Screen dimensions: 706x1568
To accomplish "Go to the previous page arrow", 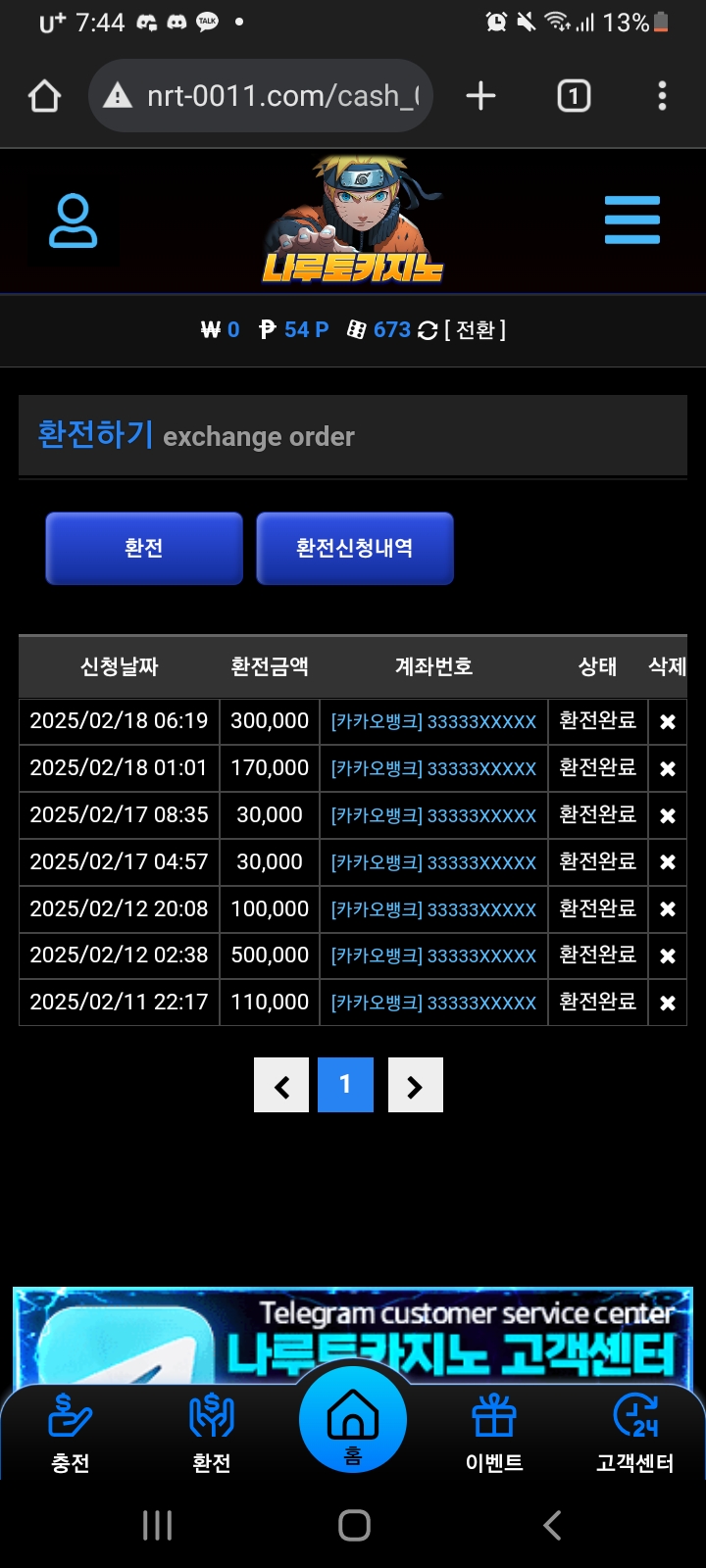I will coord(281,1085).
